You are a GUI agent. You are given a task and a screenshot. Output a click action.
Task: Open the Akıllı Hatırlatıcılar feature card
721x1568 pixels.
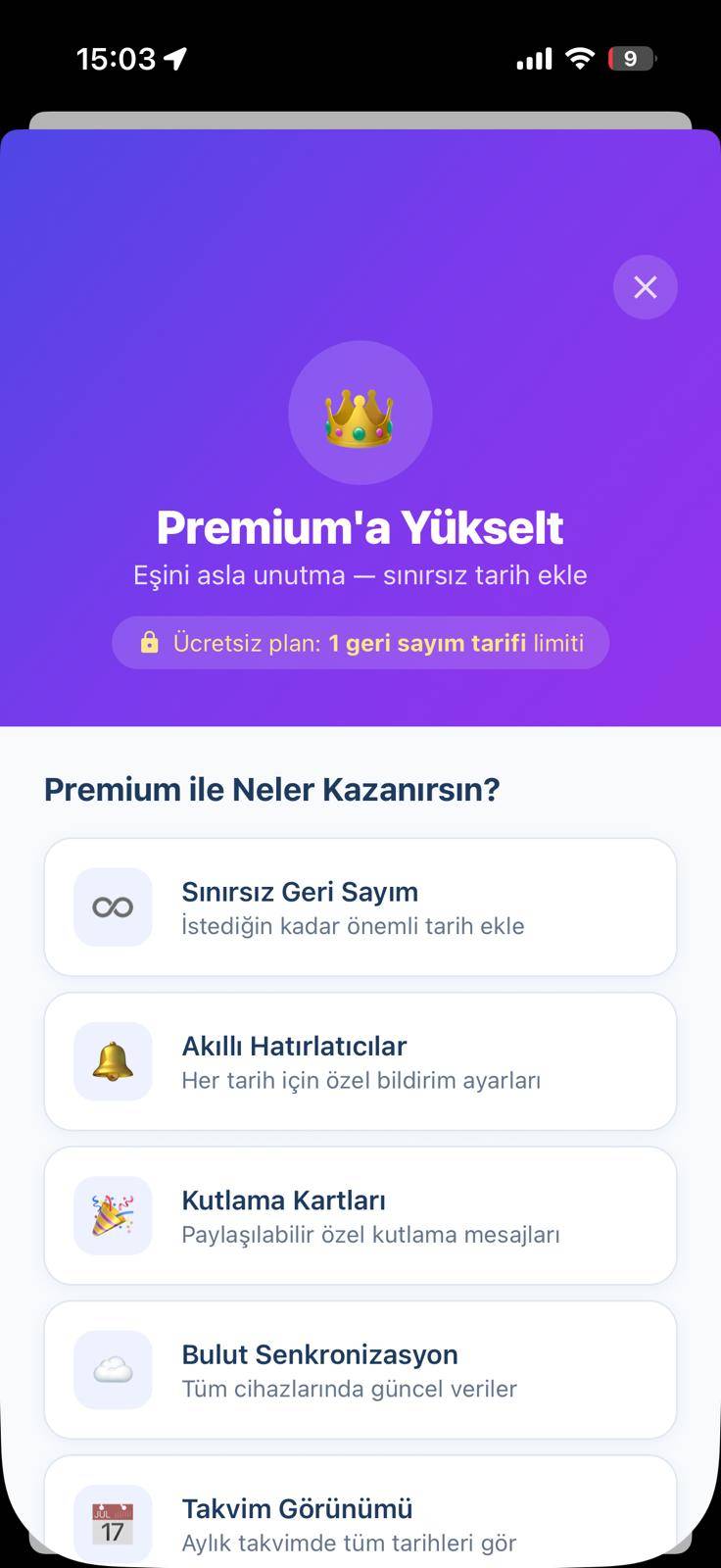click(360, 1061)
